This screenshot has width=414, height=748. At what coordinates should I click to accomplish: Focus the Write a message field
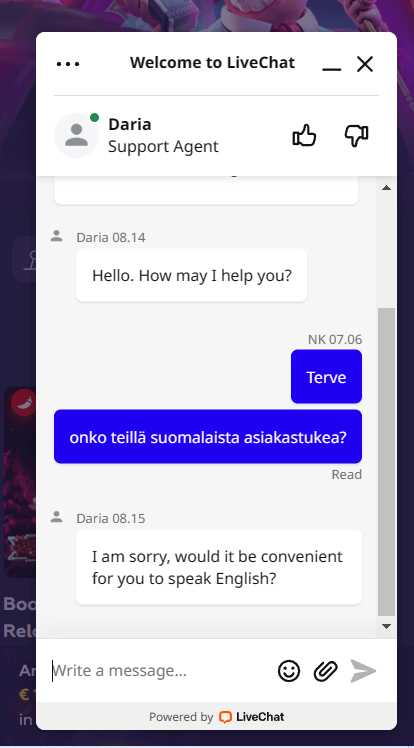162,671
